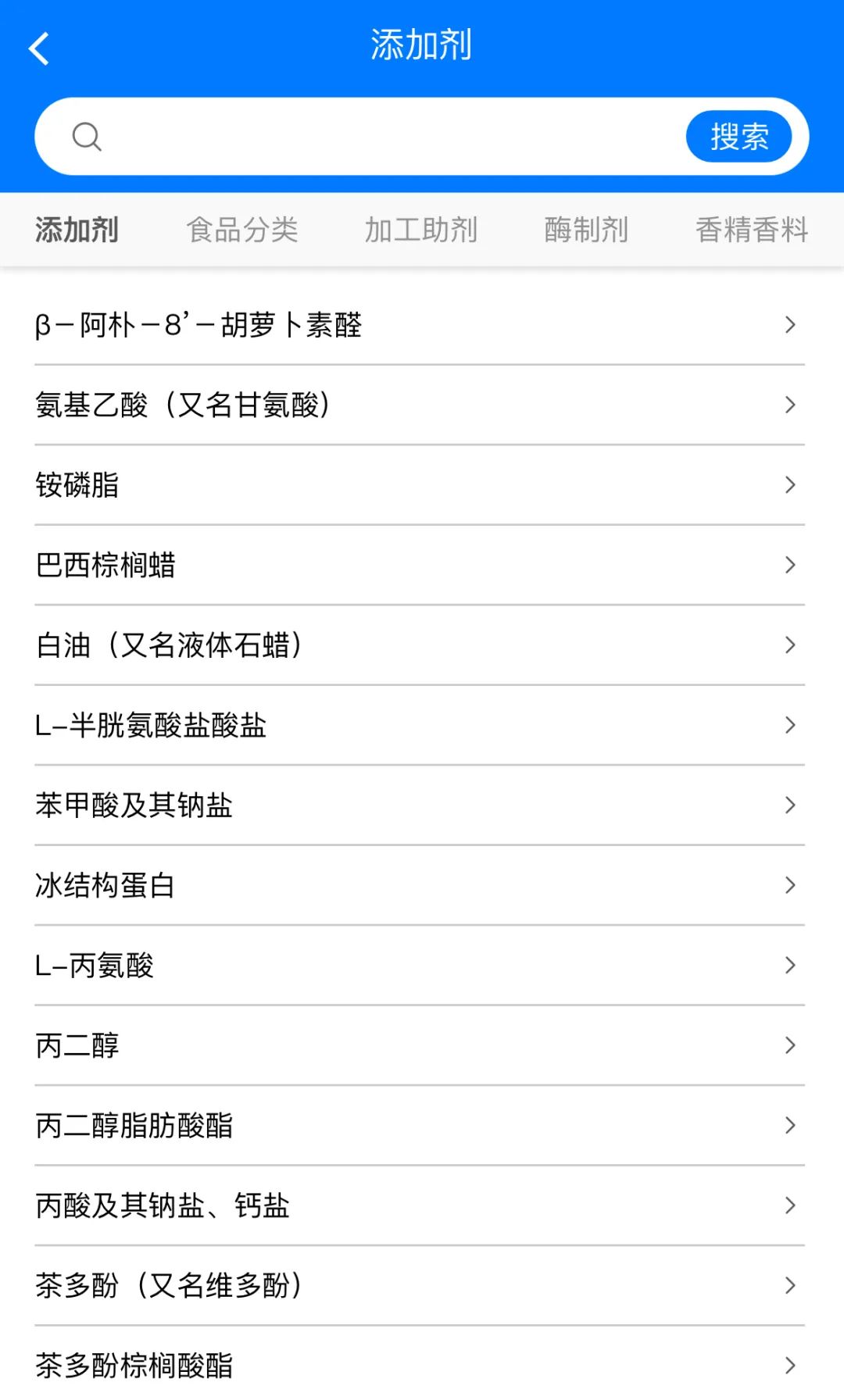Open 氨基乙酸（又名甘氨酸）entry

point(420,405)
